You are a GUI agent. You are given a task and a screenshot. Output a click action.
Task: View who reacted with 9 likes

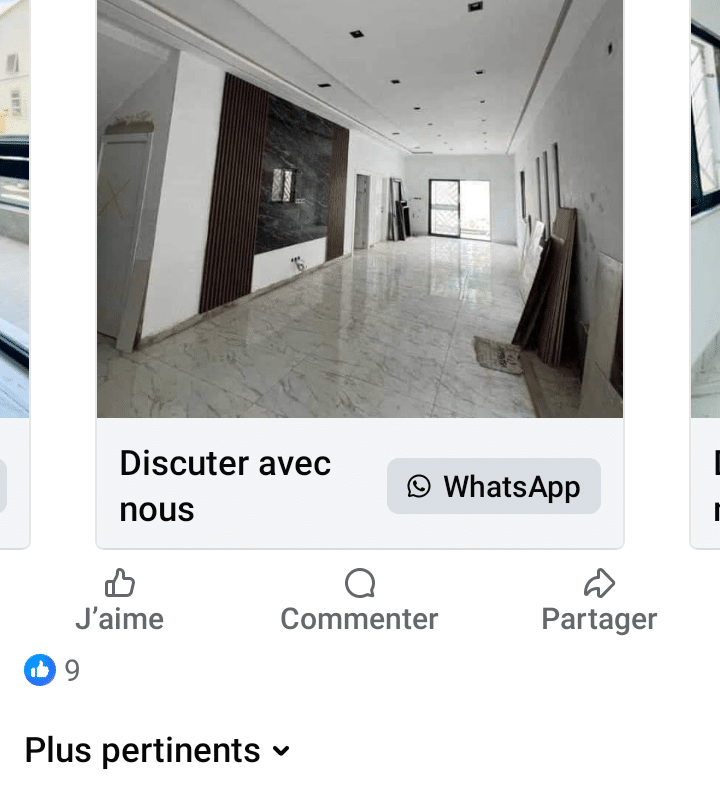[52, 670]
